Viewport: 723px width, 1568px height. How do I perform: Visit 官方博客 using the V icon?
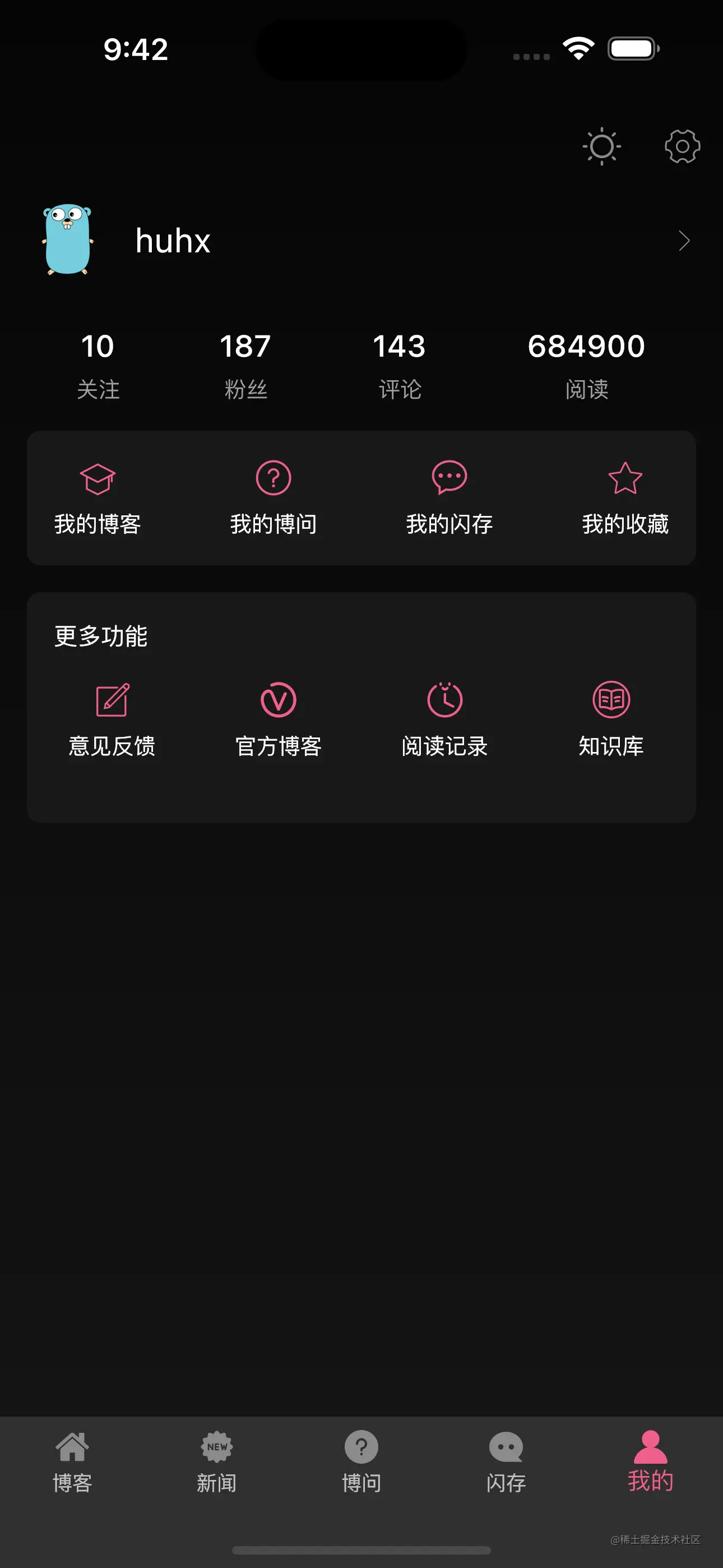pos(279,700)
